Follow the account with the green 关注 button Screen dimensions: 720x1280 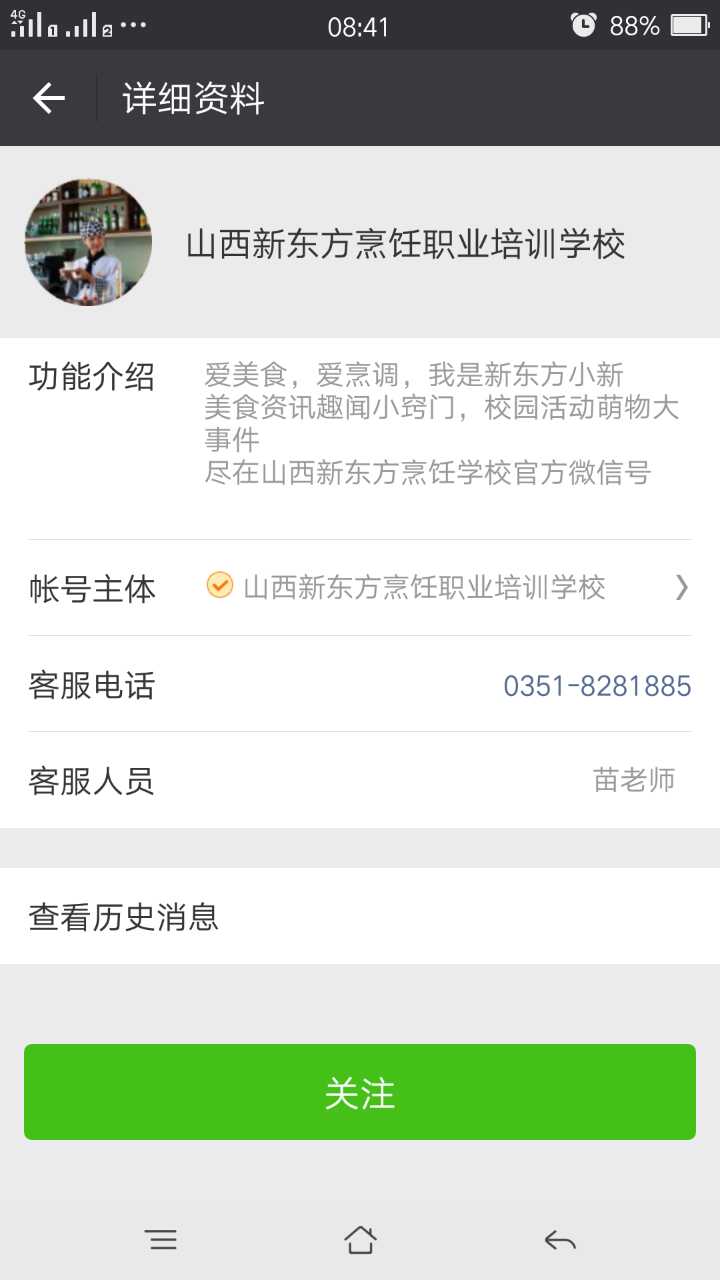(x=360, y=1092)
